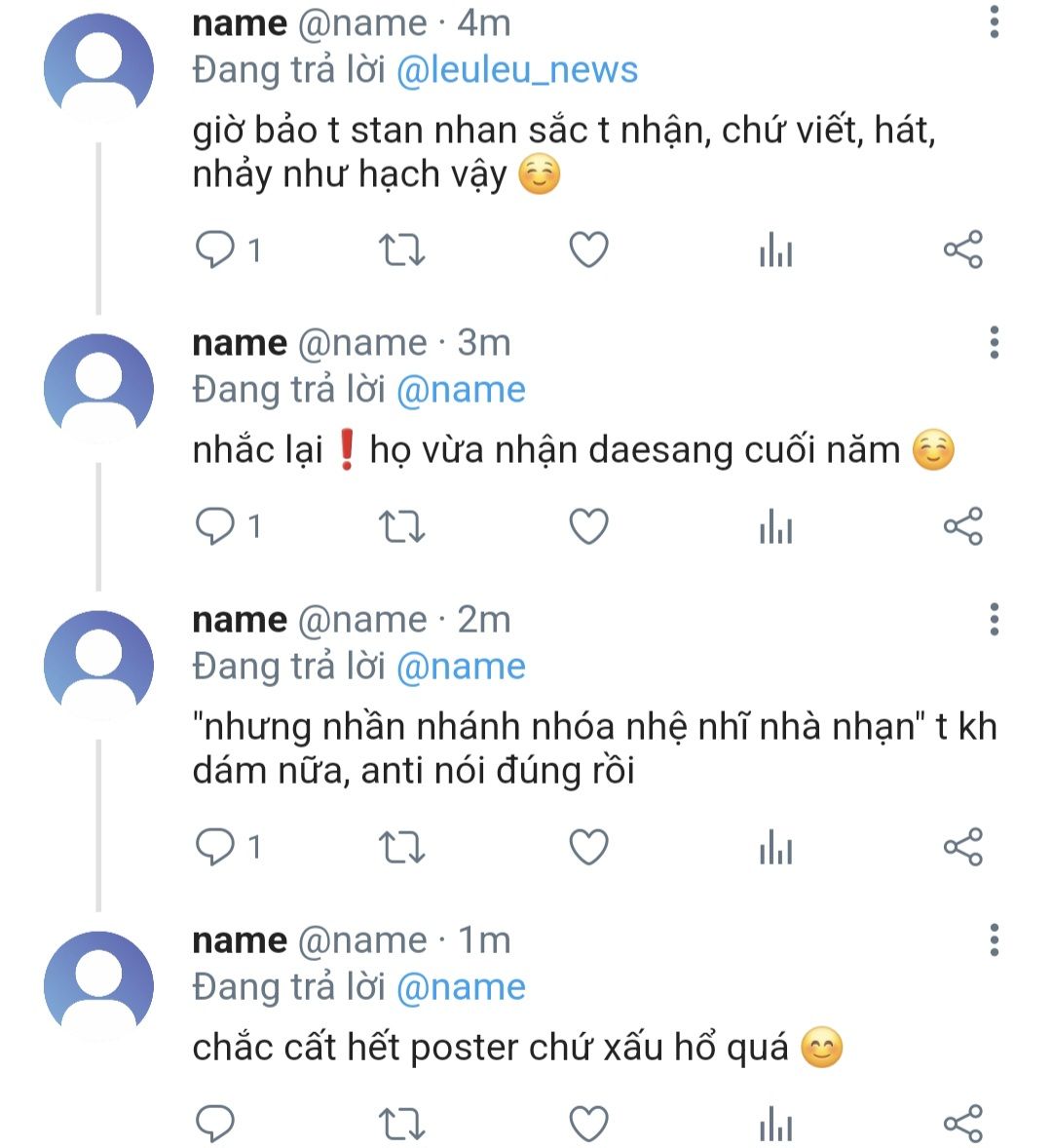Open overflow menu on the 2m tweet
Image resolution: width=1052 pixels, height=1148 pixels.
(994, 619)
